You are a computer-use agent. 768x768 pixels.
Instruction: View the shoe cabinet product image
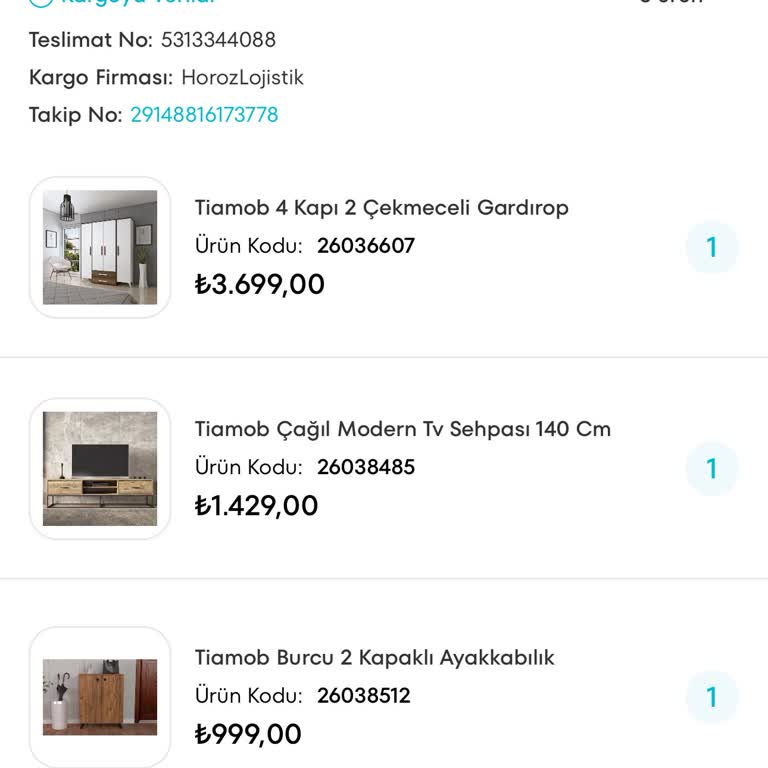coord(100,696)
